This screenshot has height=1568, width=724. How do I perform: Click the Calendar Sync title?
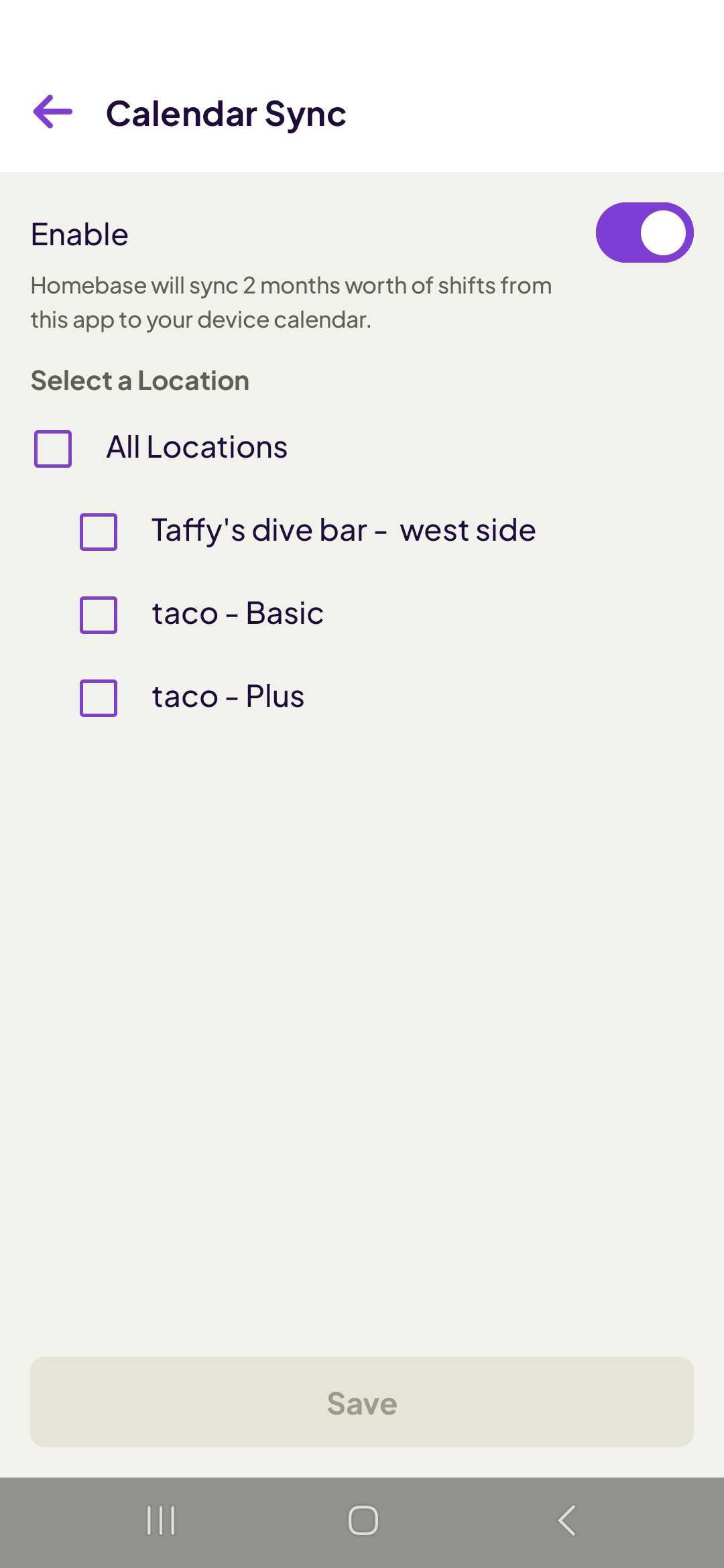click(226, 113)
